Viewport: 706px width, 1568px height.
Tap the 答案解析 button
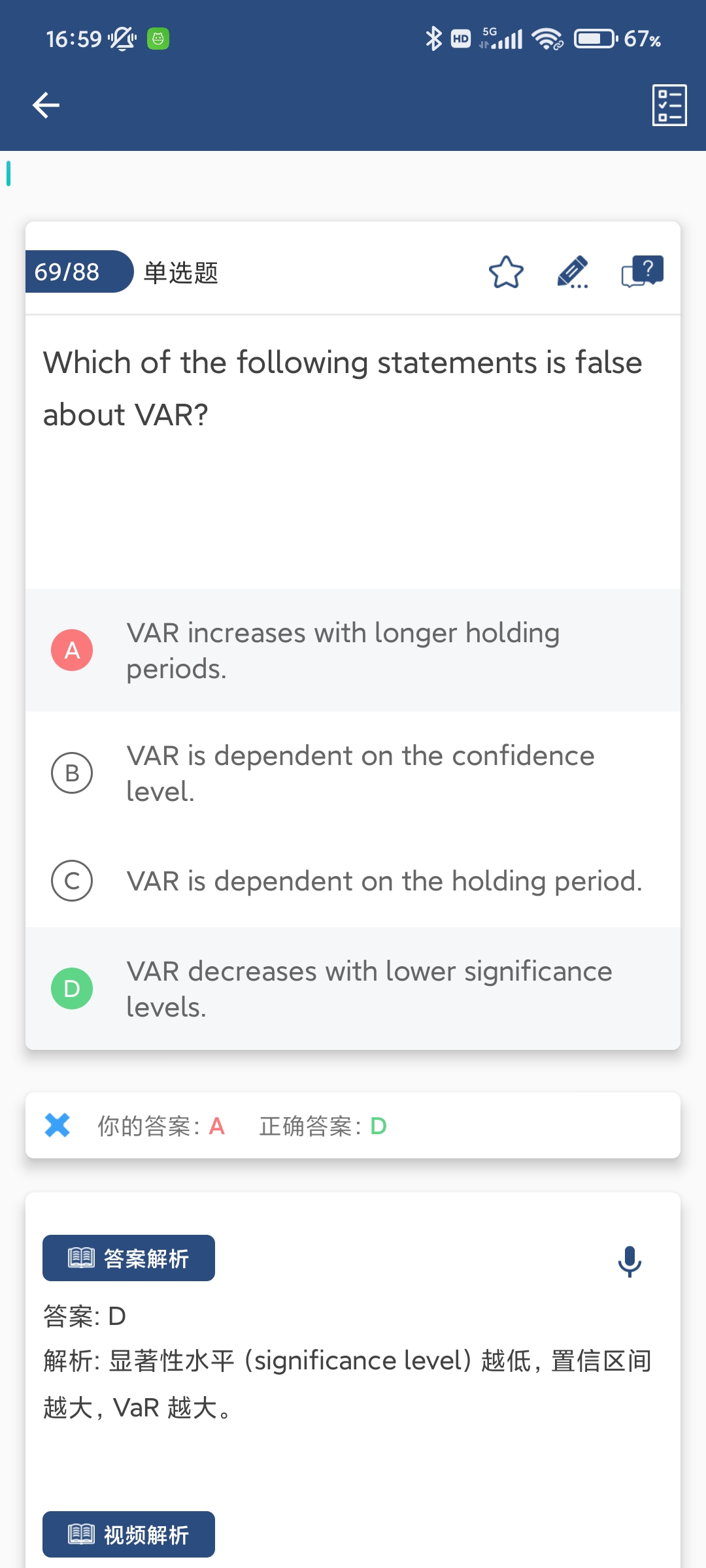[129, 1258]
